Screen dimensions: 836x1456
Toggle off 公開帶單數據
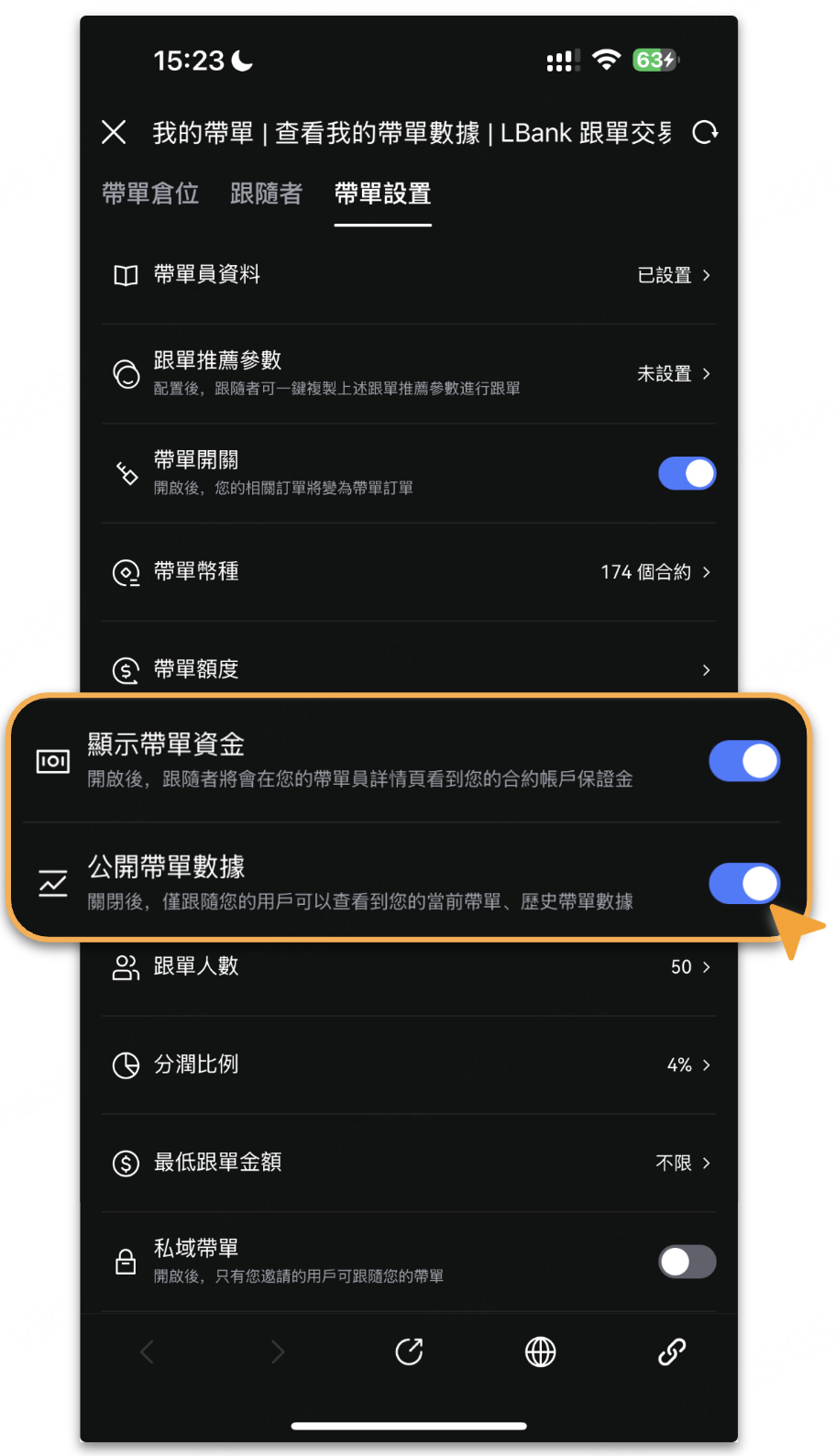click(743, 884)
